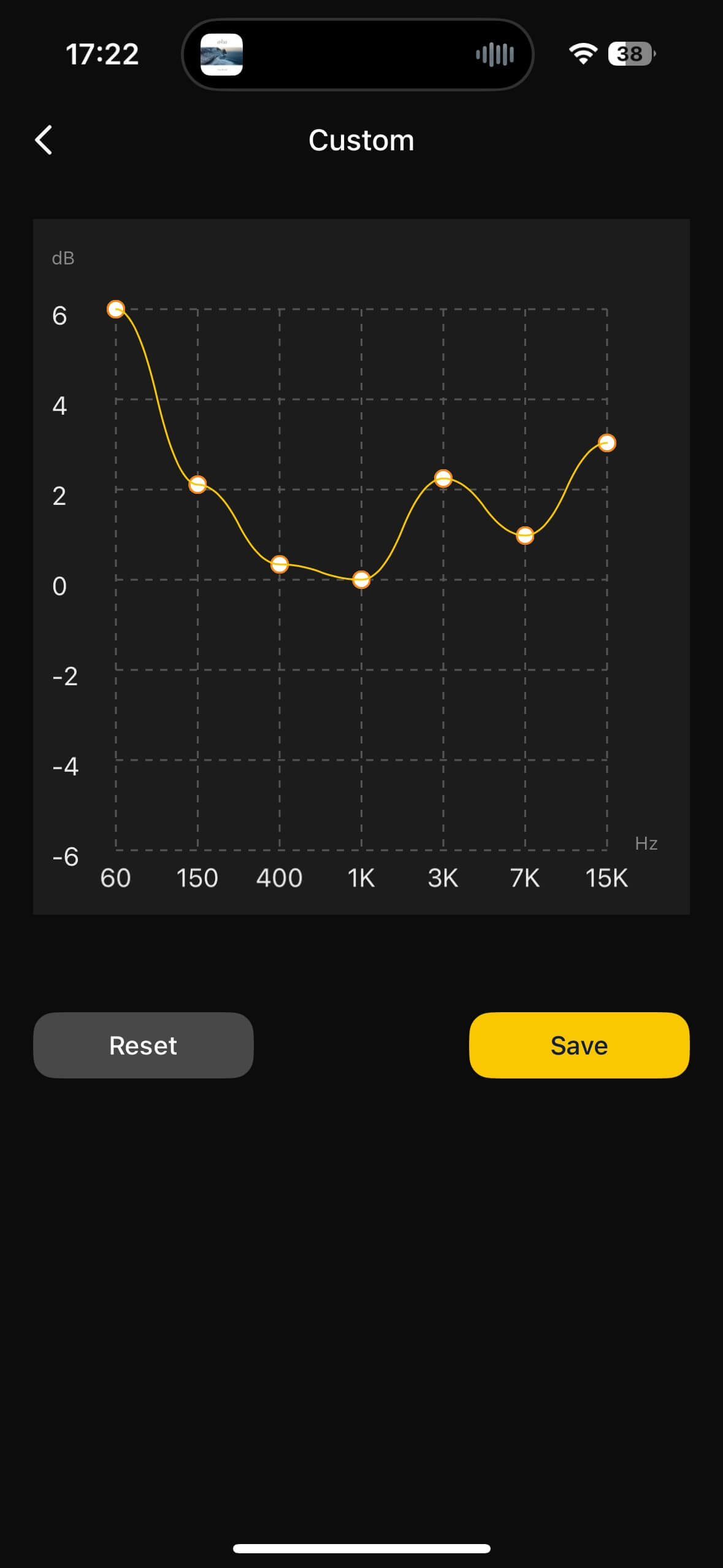Open the now-playing activity in Dynamic Island
Image resolution: width=723 pixels, height=1568 pixels.
click(x=358, y=55)
